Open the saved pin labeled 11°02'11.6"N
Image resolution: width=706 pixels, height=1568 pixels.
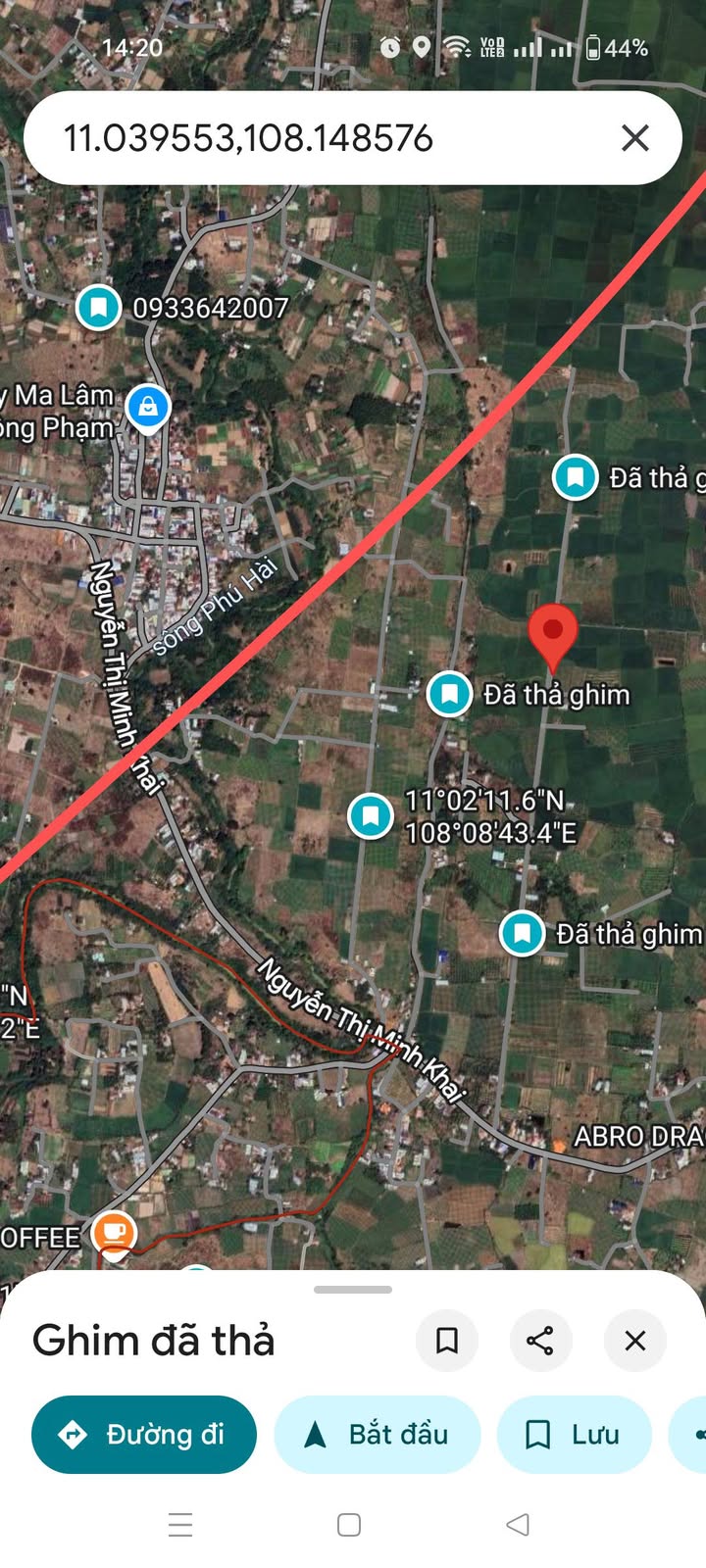(372, 815)
